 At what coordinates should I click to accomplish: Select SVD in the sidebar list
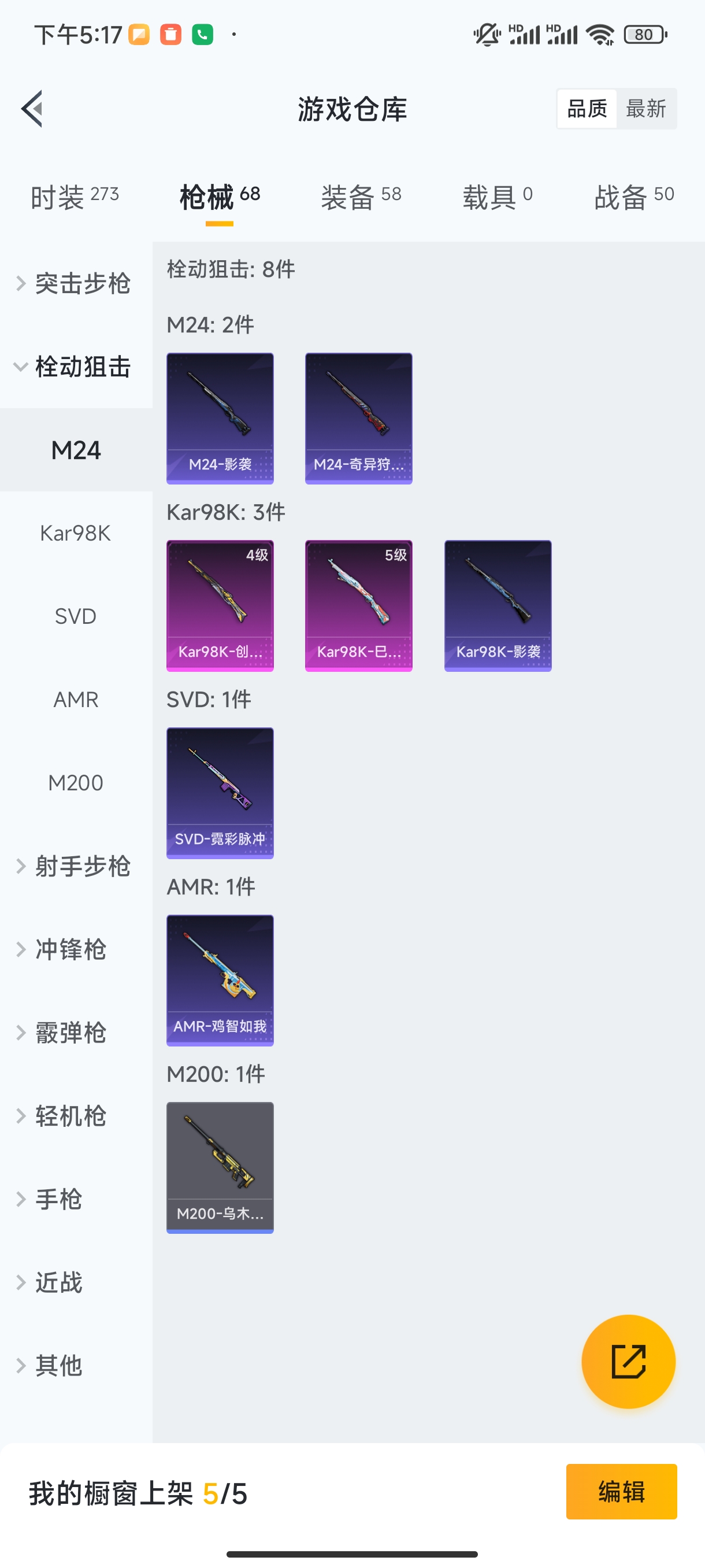pyautogui.click(x=76, y=616)
